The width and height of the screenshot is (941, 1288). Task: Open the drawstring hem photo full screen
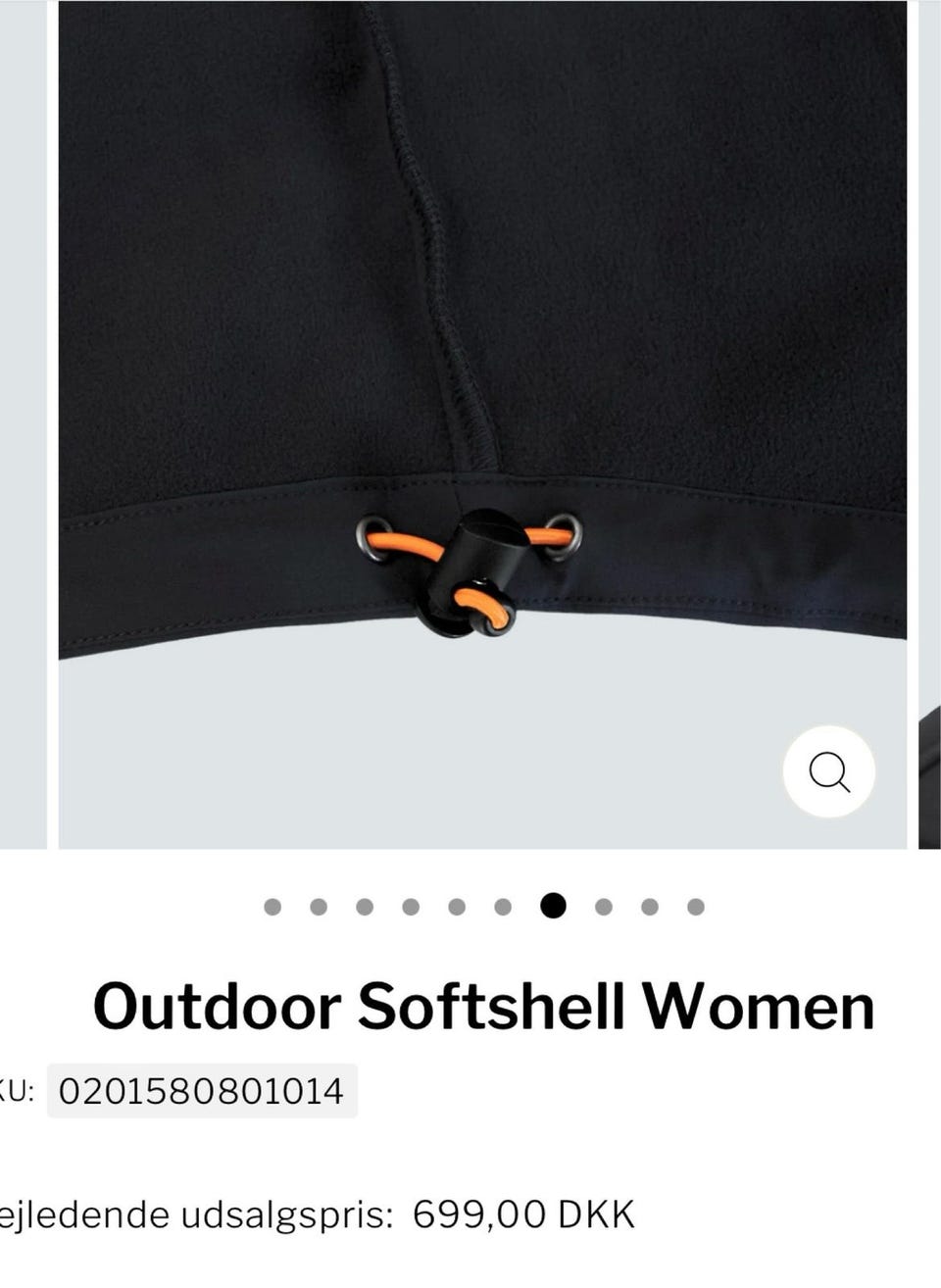482,392
